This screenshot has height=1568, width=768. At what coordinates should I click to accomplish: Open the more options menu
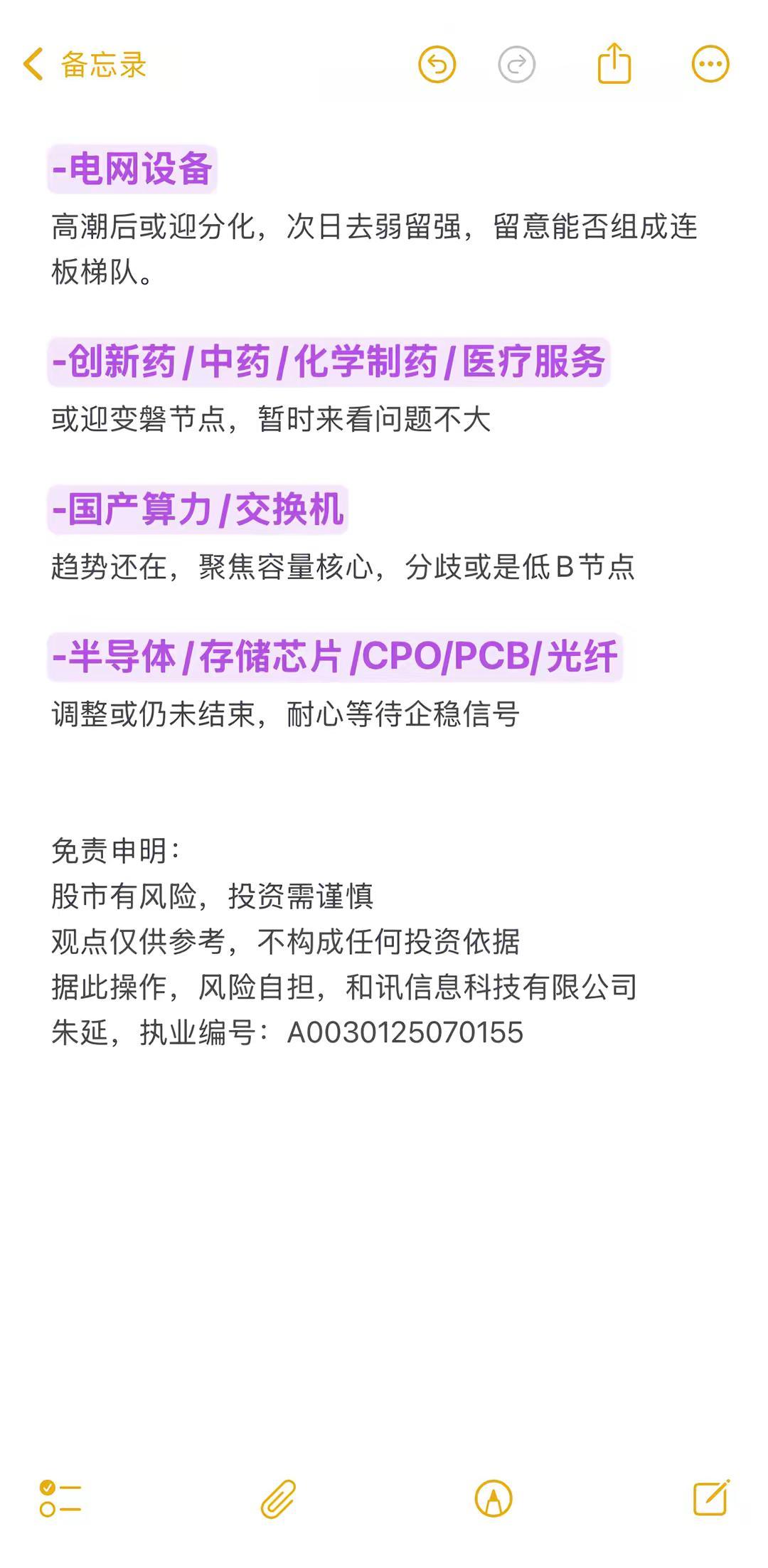[710, 65]
